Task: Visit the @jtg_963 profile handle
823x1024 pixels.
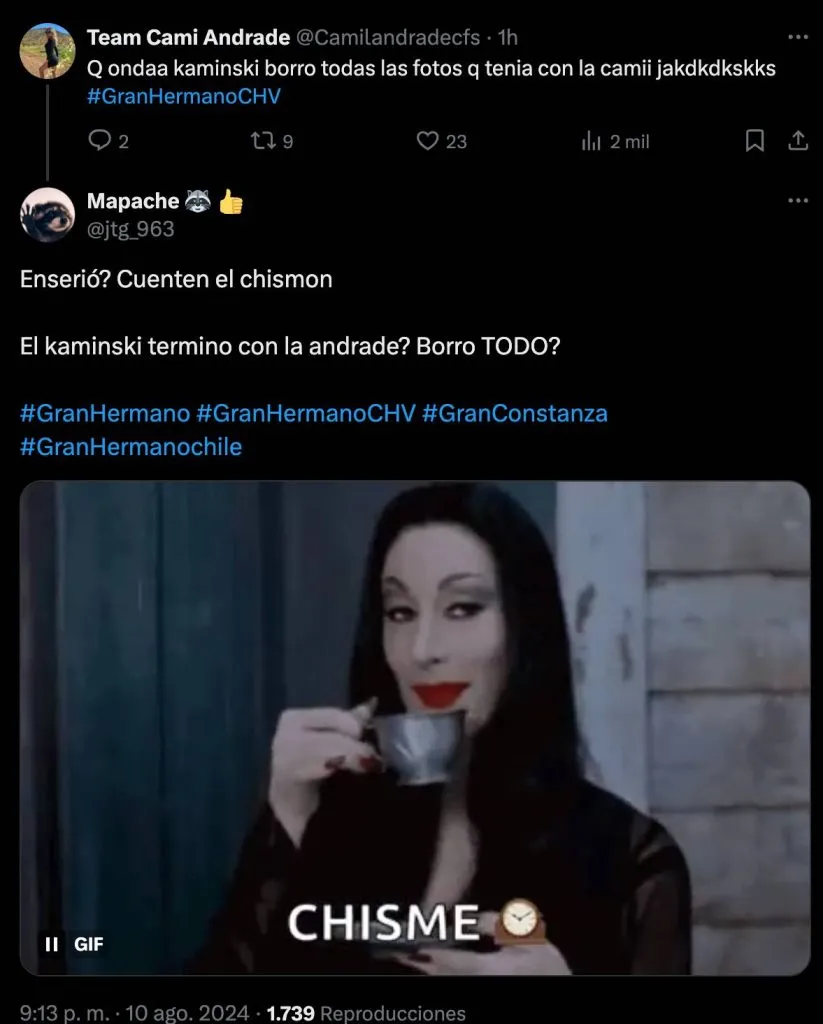Action: (131, 229)
